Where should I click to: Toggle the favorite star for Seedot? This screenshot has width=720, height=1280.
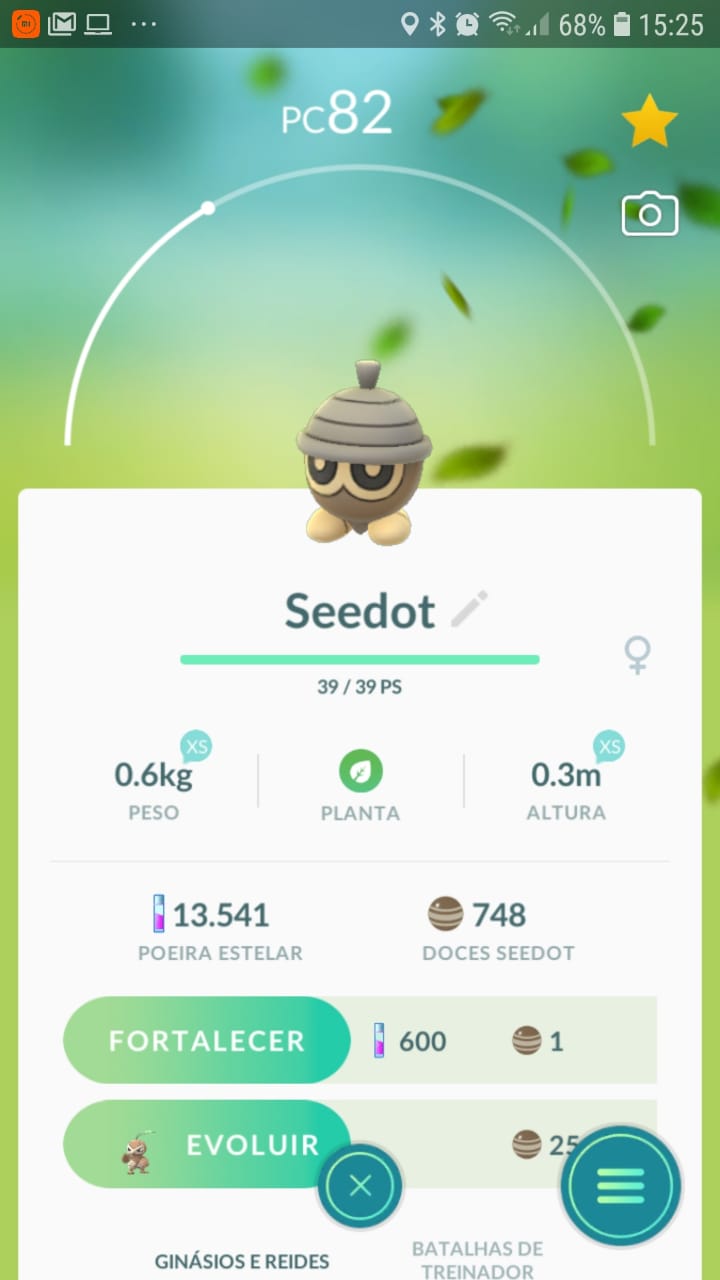coord(650,121)
